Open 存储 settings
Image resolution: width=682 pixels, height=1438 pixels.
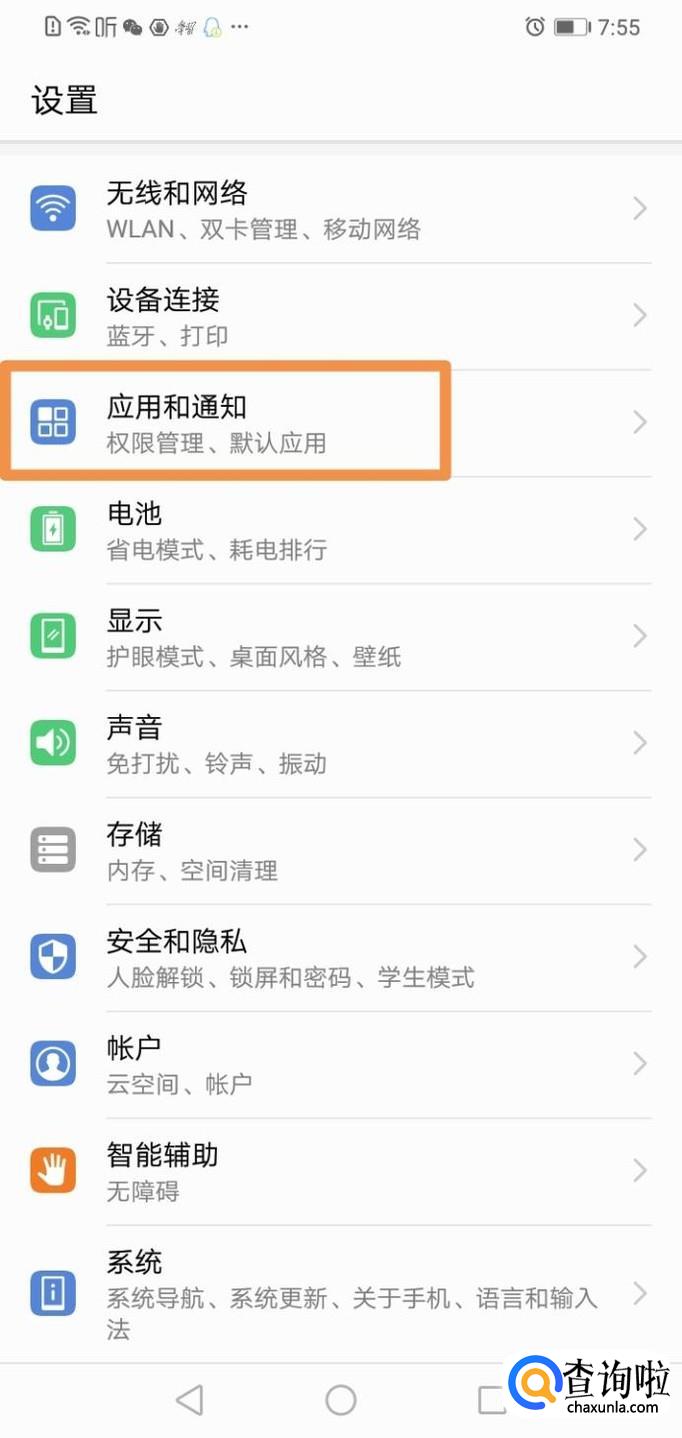[341, 851]
